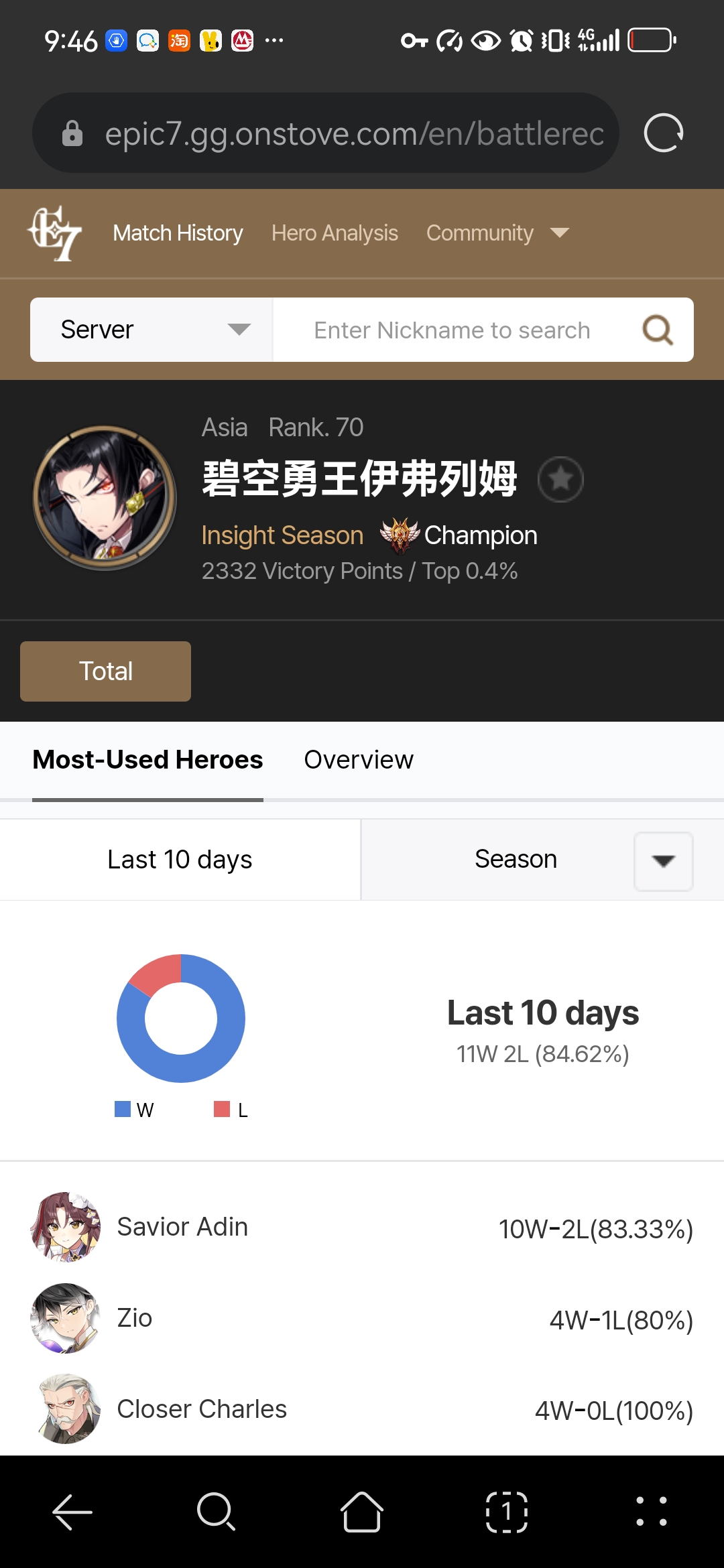This screenshot has width=724, height=1568.
Task: Select the Last 10 days filter
Action: coord(180,860)
